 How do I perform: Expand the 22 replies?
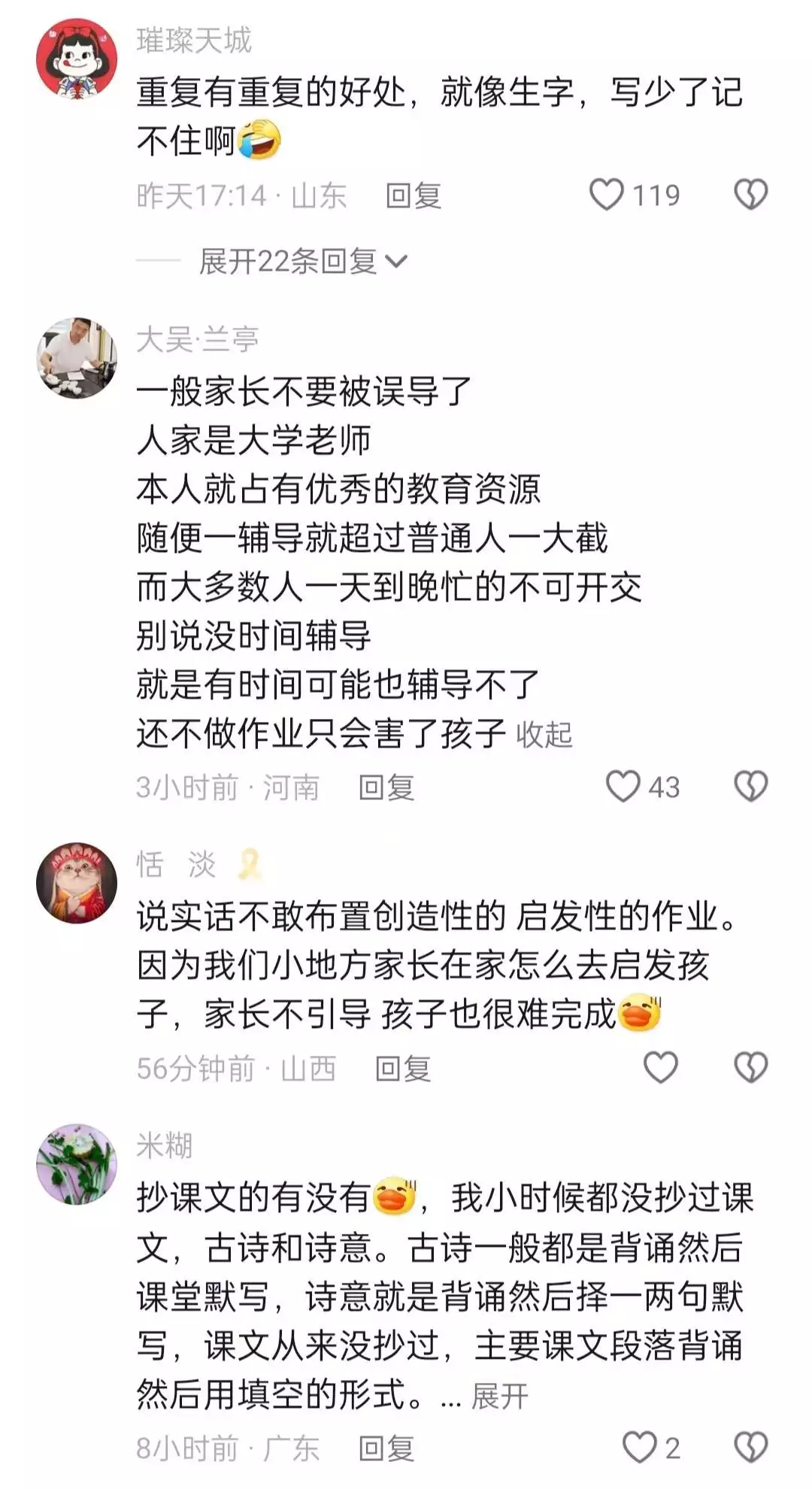tap(301, 262)
